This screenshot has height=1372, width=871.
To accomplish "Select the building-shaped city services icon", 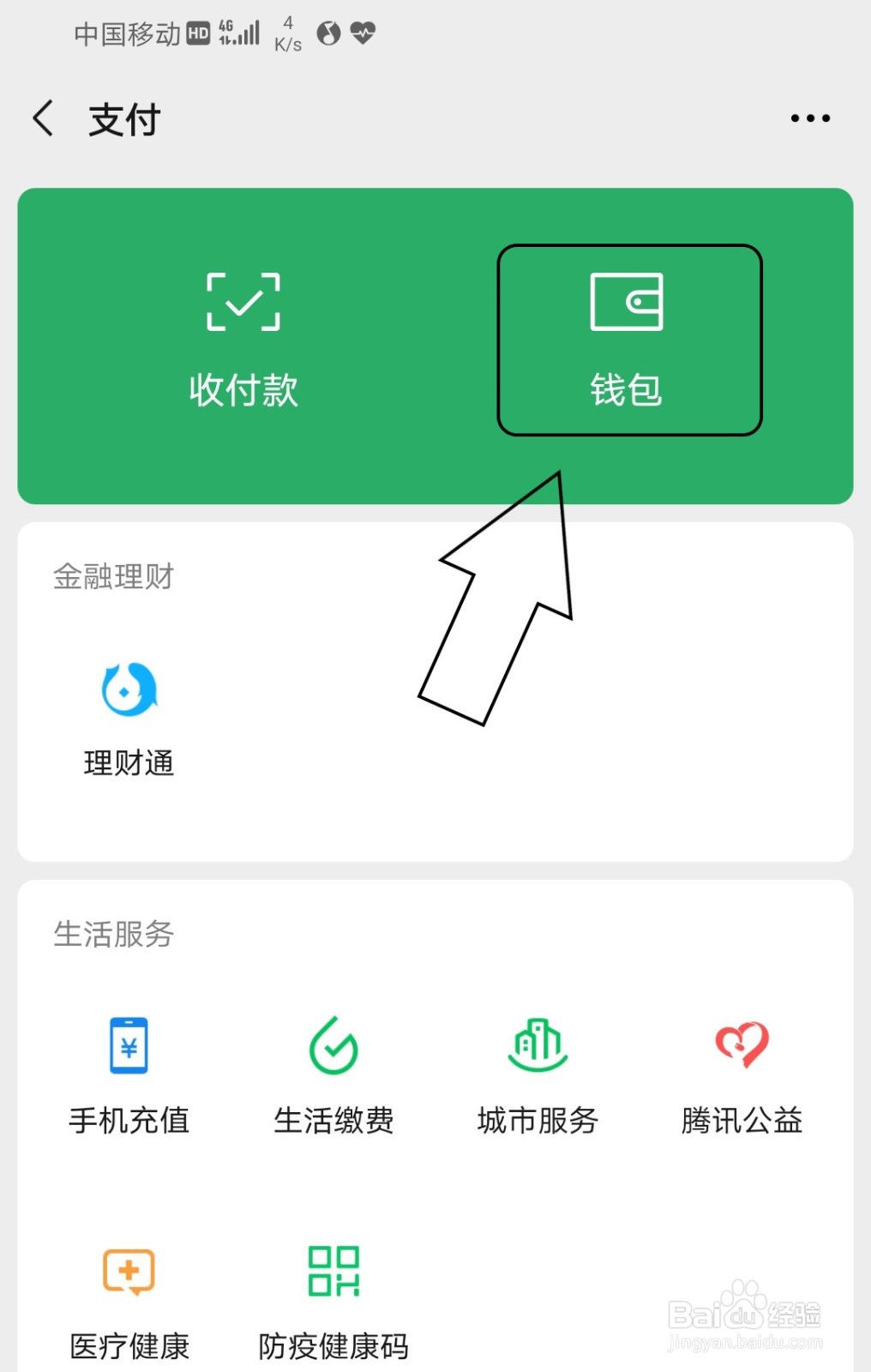I will click(536, 1044).
